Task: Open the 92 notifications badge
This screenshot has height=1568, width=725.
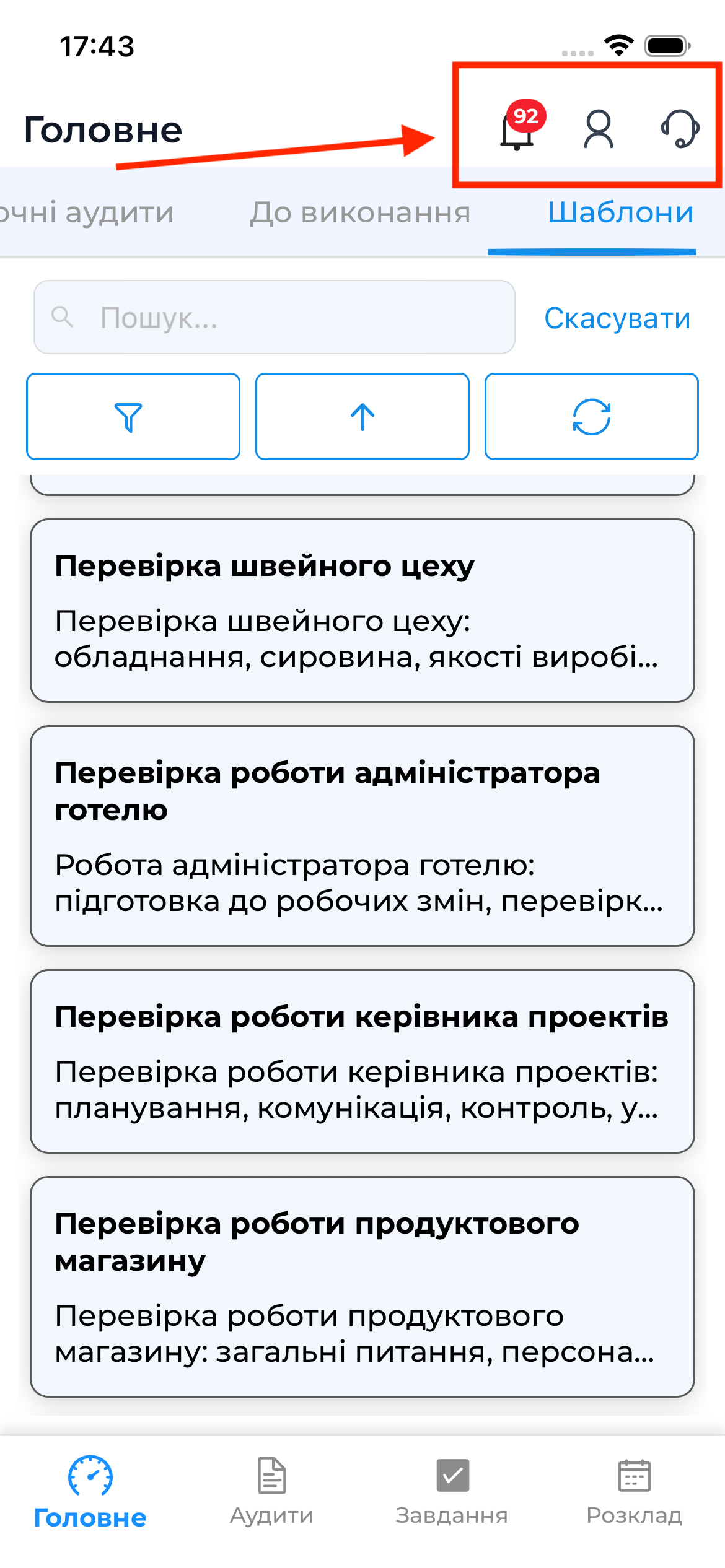Action: point(526,115)
